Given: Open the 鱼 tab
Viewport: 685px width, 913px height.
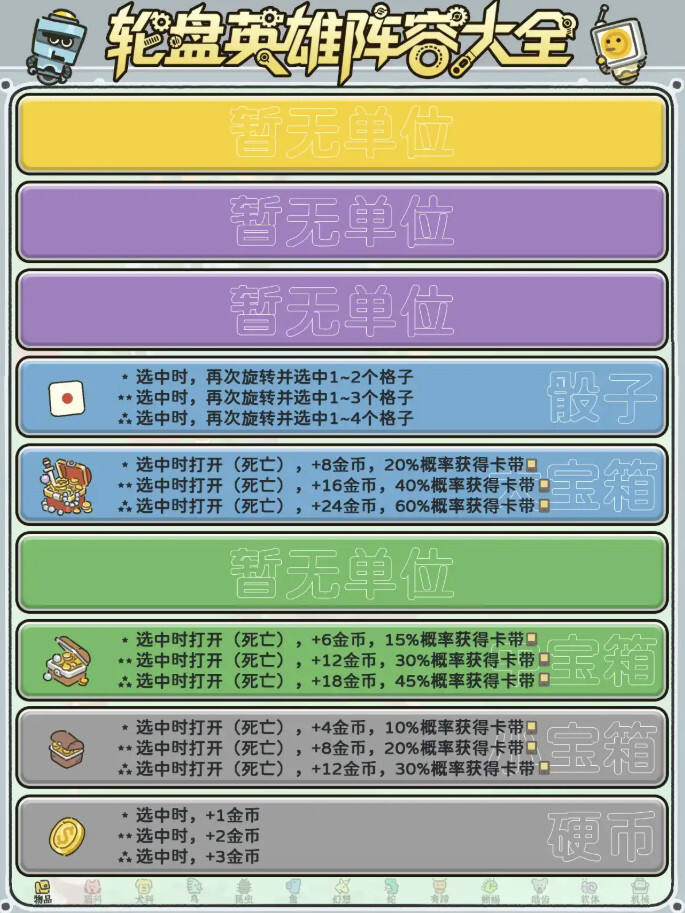Looking at the screenshot, I should tap(293, 891).
